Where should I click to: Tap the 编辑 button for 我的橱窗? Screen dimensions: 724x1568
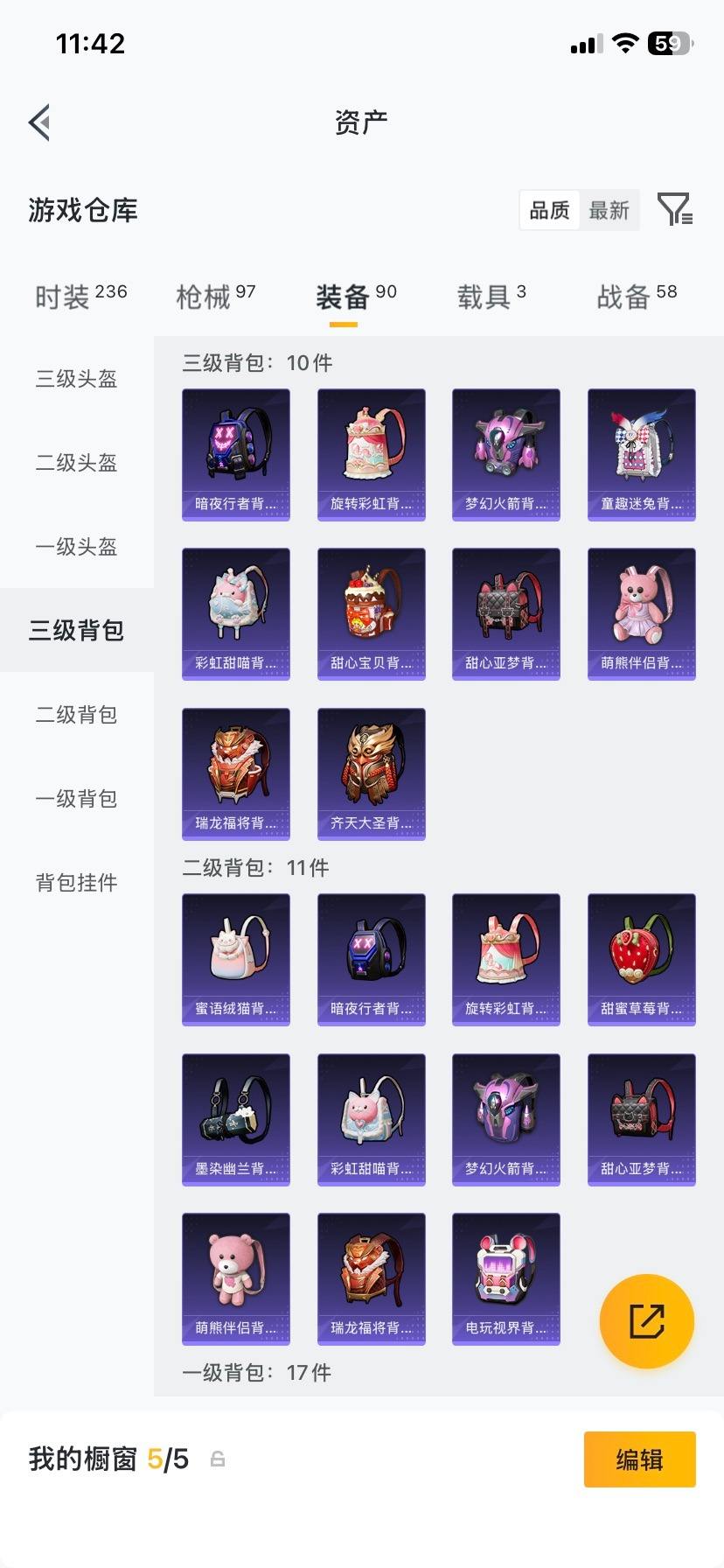(x=639, y=1459)
